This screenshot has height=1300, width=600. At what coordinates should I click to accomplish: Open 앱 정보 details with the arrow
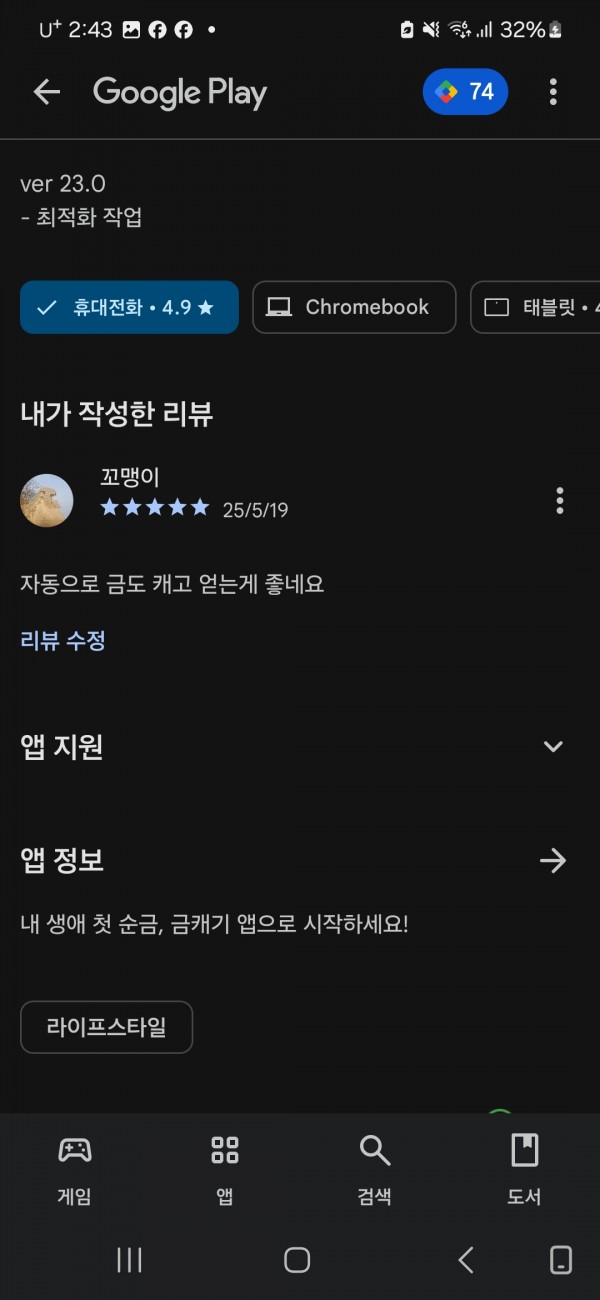(553, 860)
